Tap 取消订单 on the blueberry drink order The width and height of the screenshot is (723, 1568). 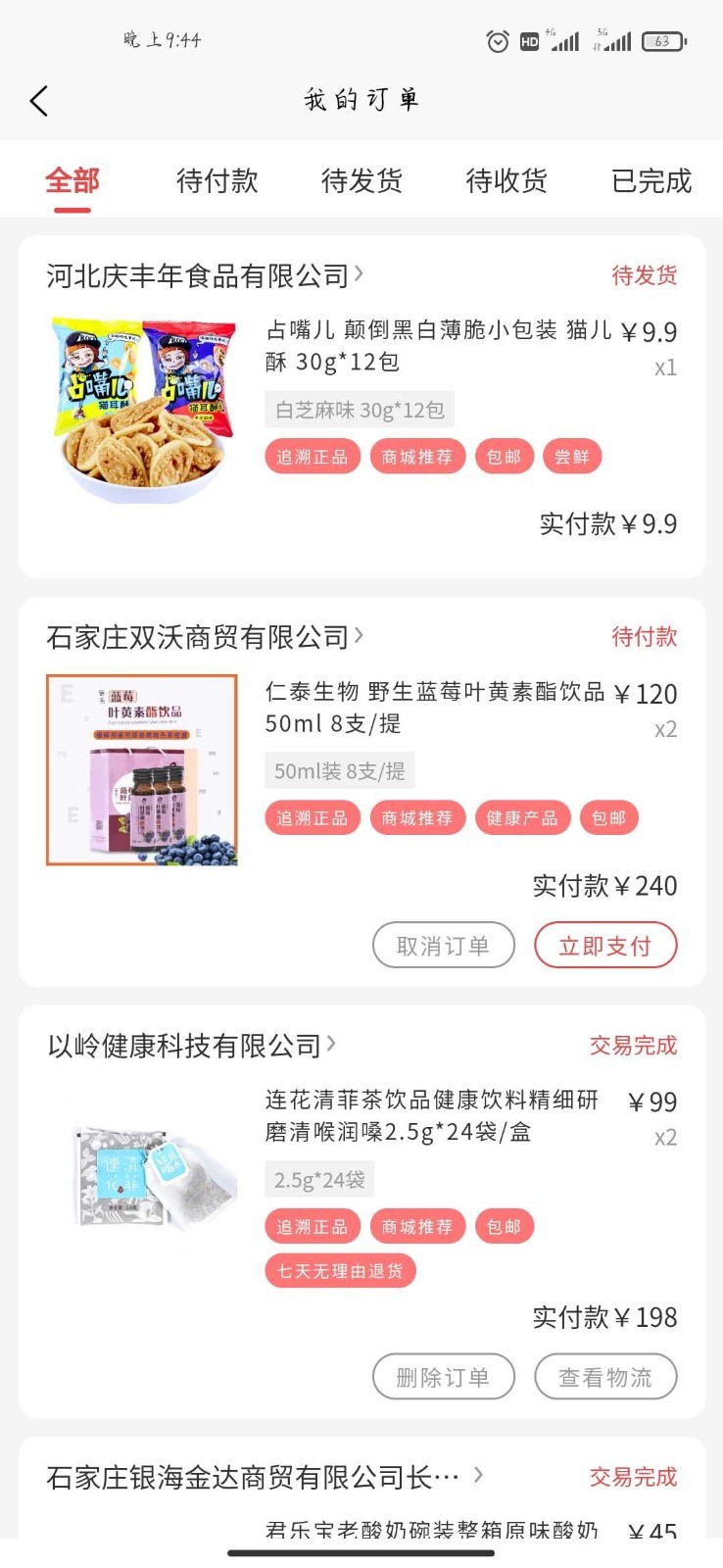click(x=443, y=946)
